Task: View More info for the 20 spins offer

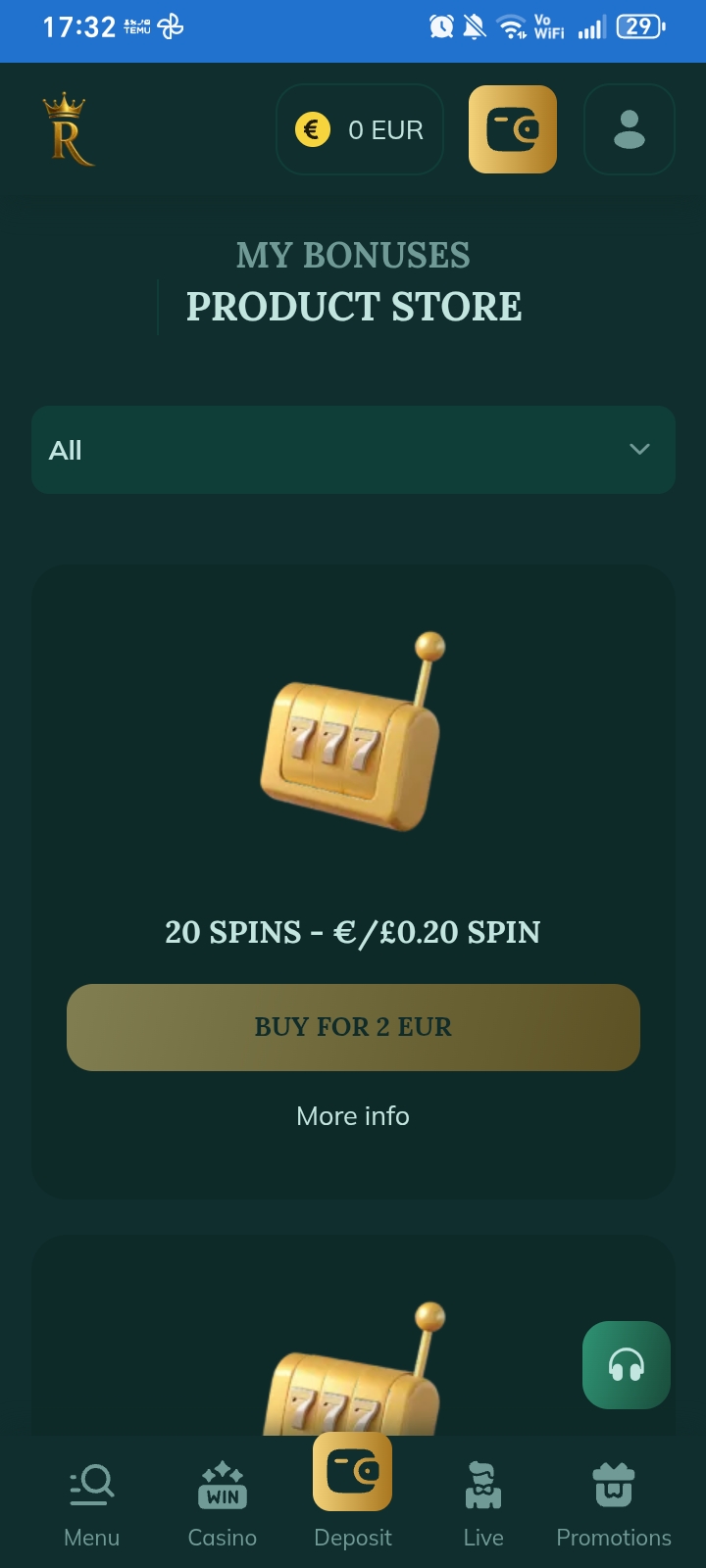Action: 353,1116
